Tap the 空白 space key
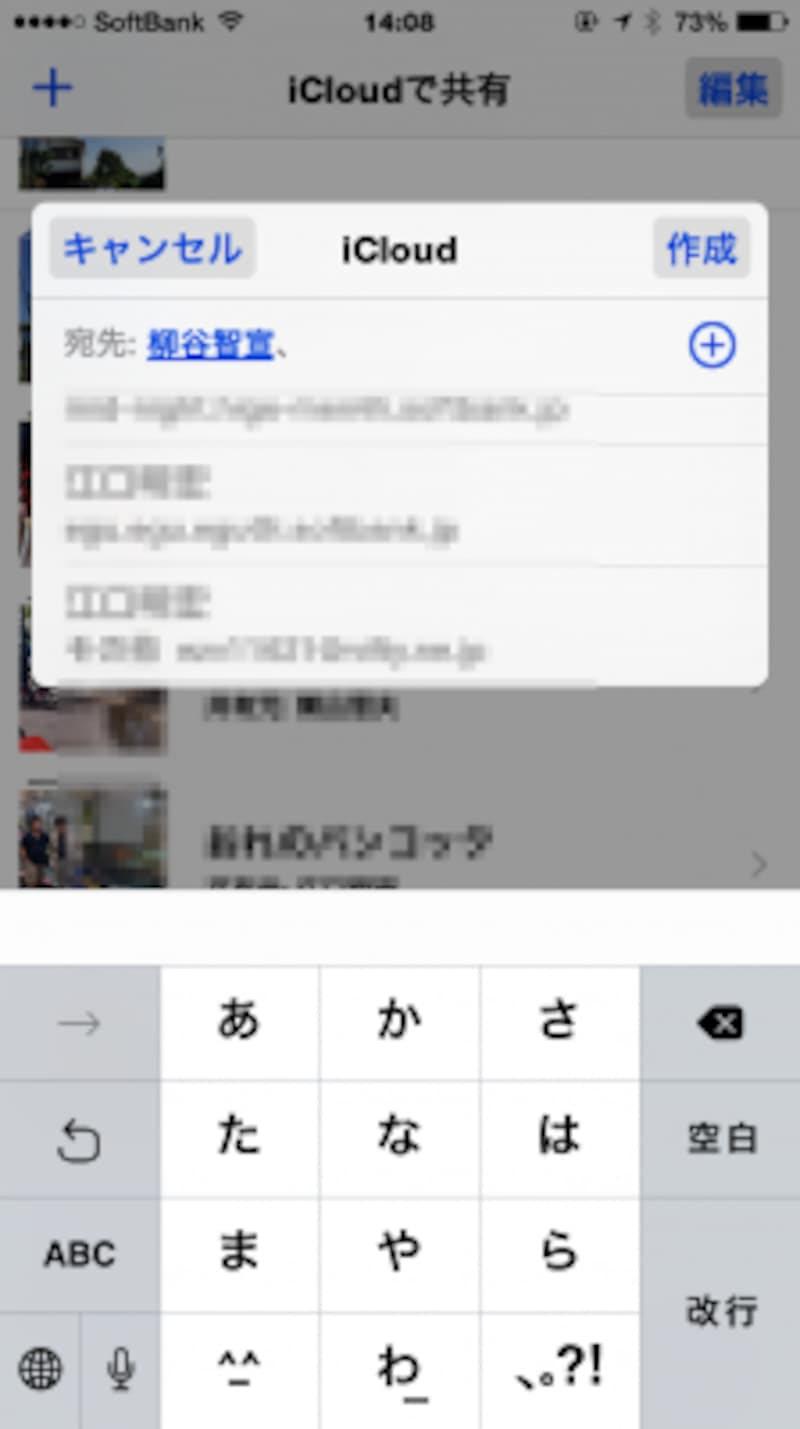Screen dimensions: 800x1429 tap(720, 1139)
